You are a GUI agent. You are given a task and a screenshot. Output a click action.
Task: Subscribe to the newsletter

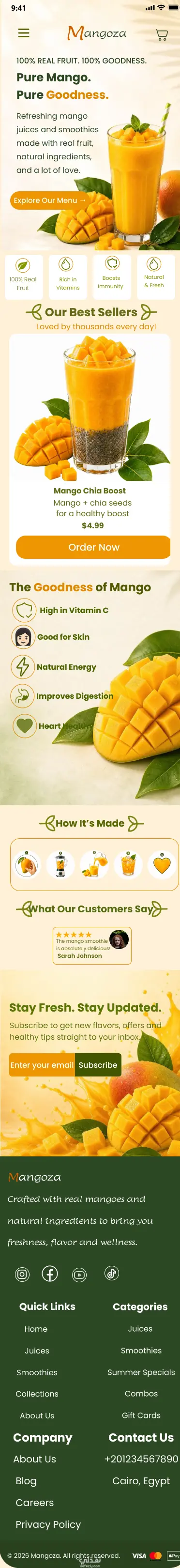pos(98,1064)
